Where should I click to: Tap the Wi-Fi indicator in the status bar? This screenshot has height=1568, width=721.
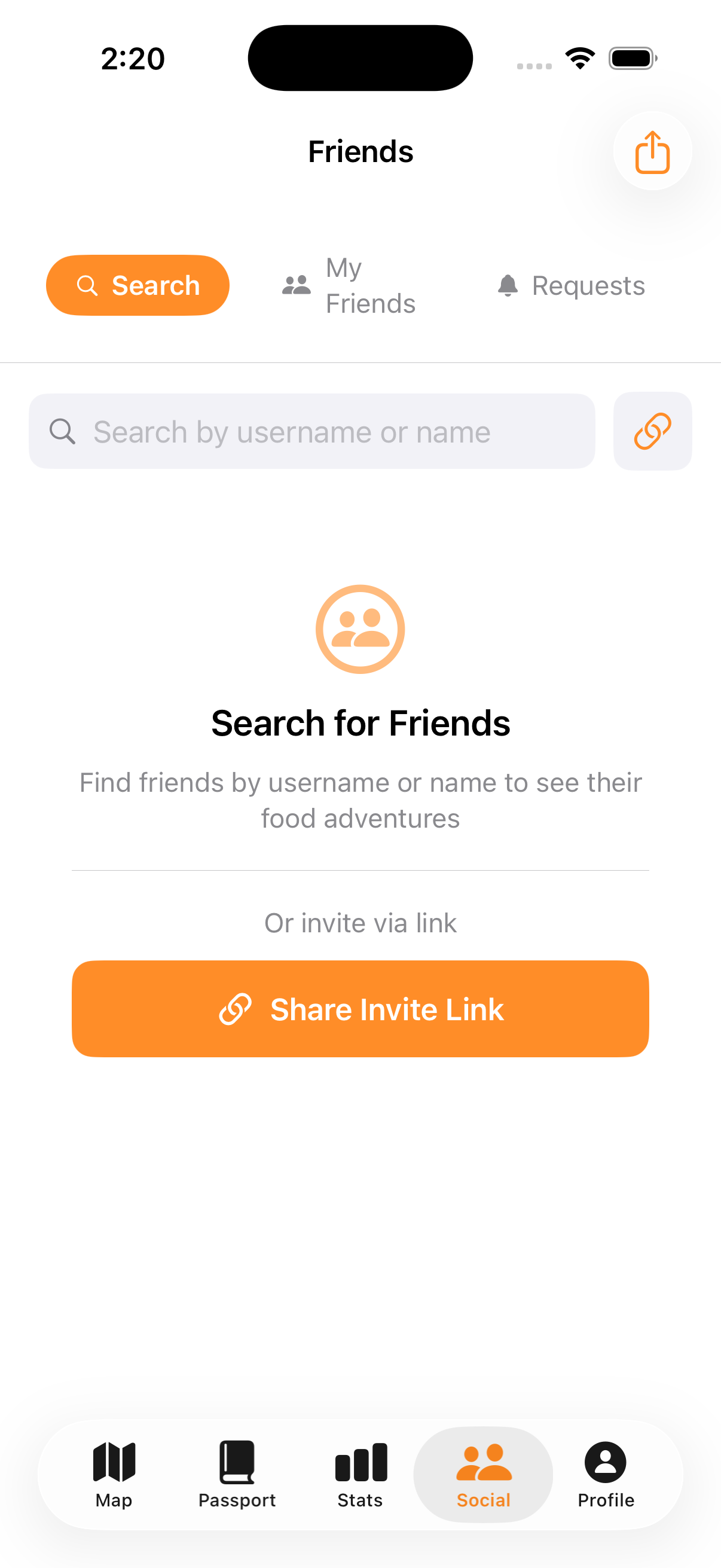click(x=580, y=58)
